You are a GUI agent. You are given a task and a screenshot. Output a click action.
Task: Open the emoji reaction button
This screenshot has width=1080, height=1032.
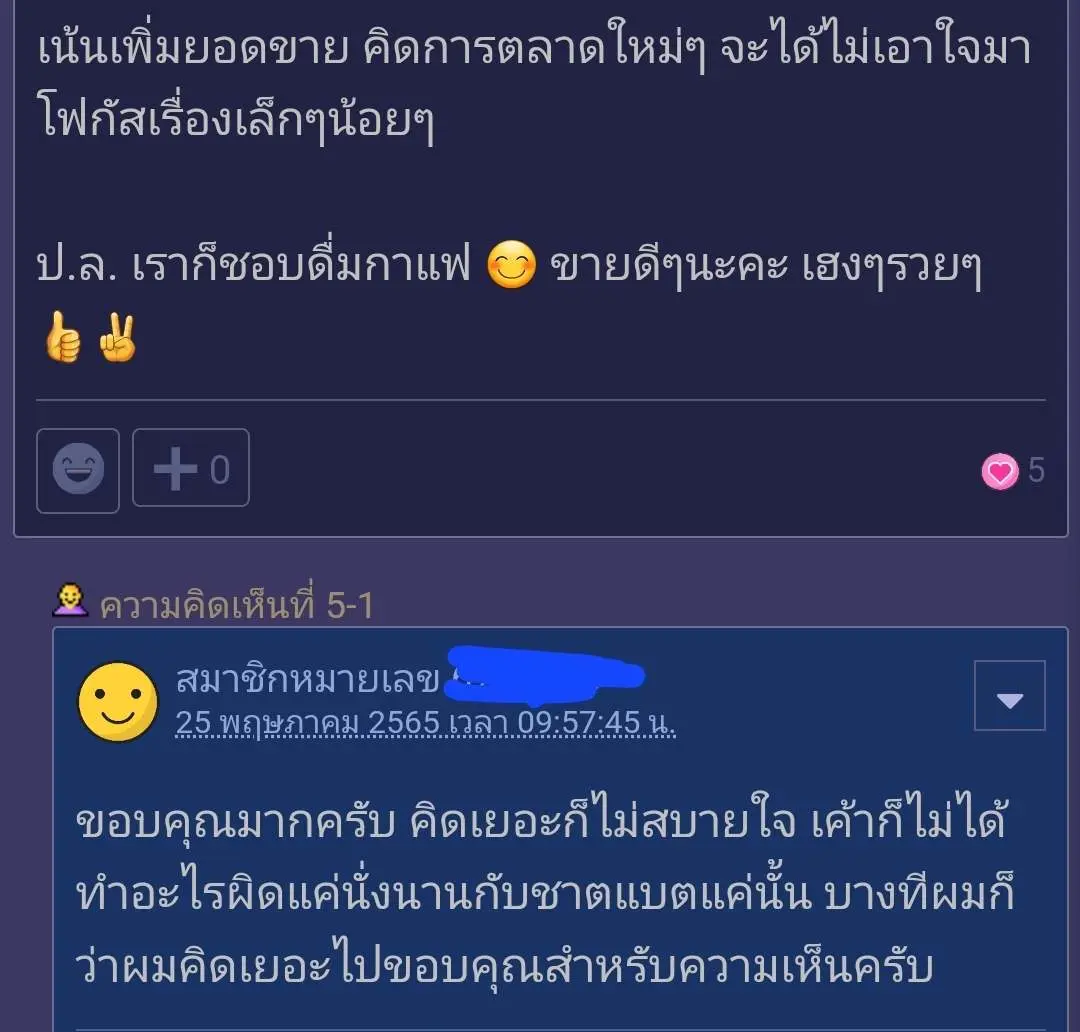pos(78,471)
